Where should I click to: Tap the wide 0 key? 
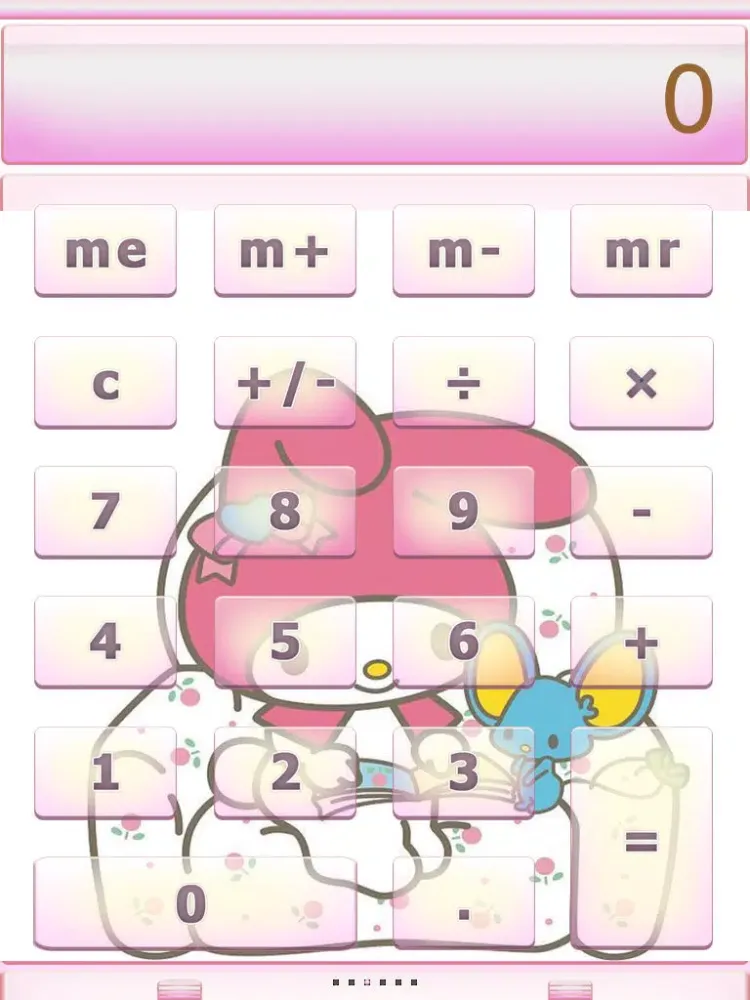[194, 903]
